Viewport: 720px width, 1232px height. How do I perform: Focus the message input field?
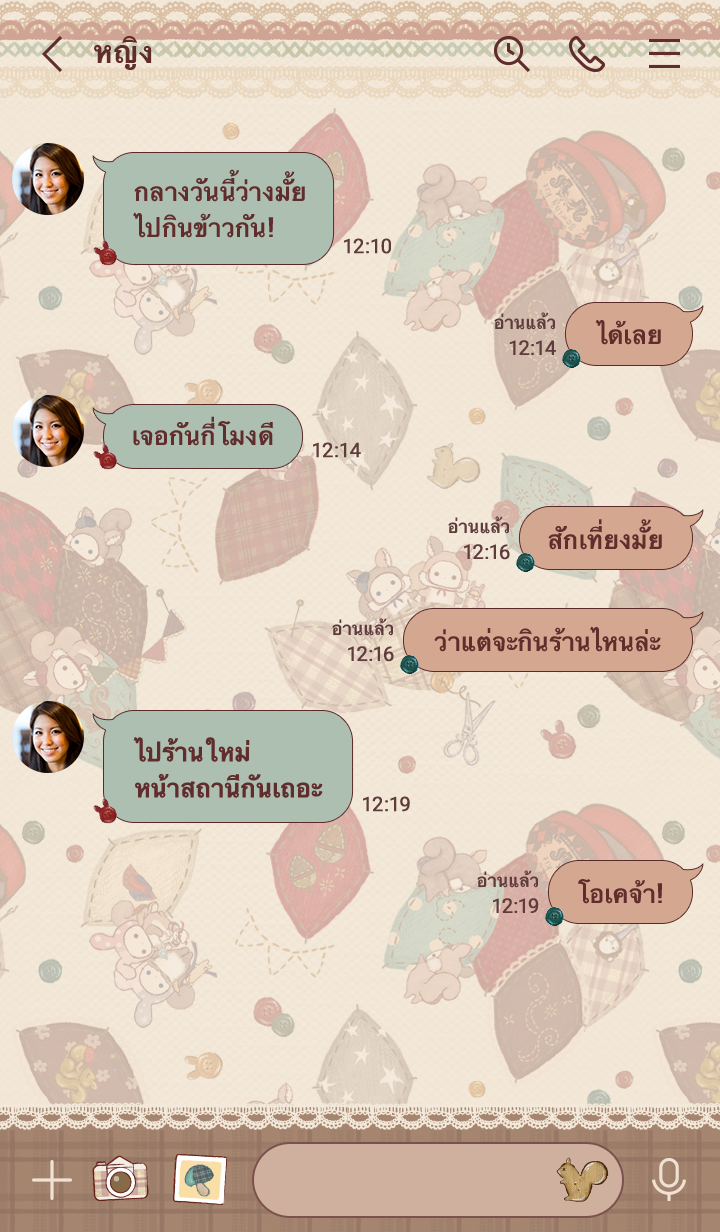coord(400,1180)
